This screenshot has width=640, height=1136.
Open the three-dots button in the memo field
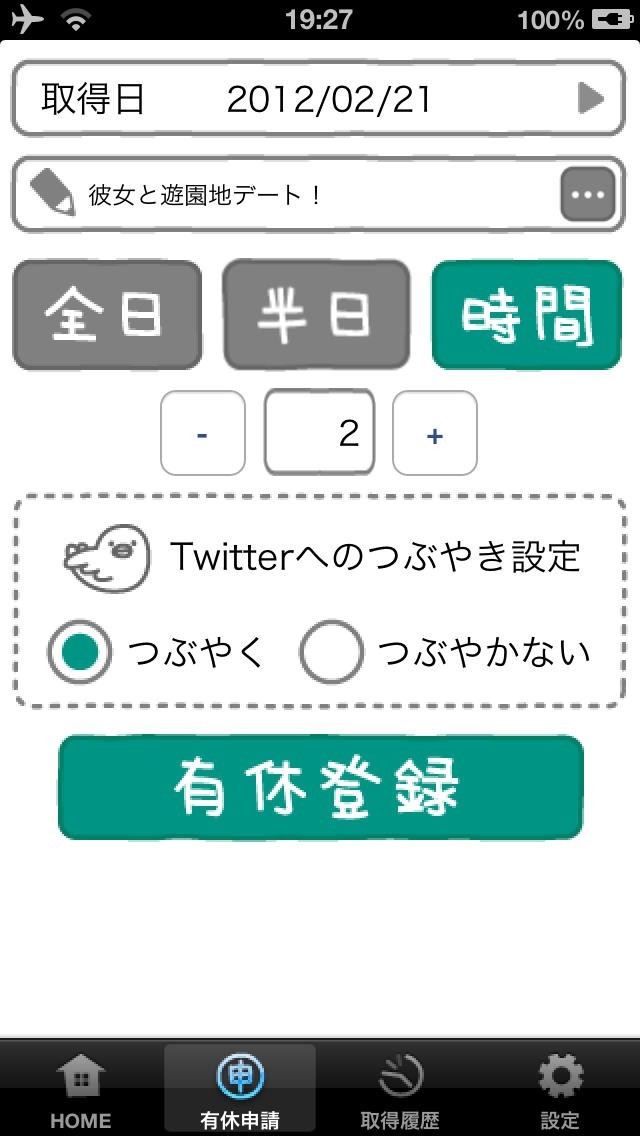pos(588,194)
